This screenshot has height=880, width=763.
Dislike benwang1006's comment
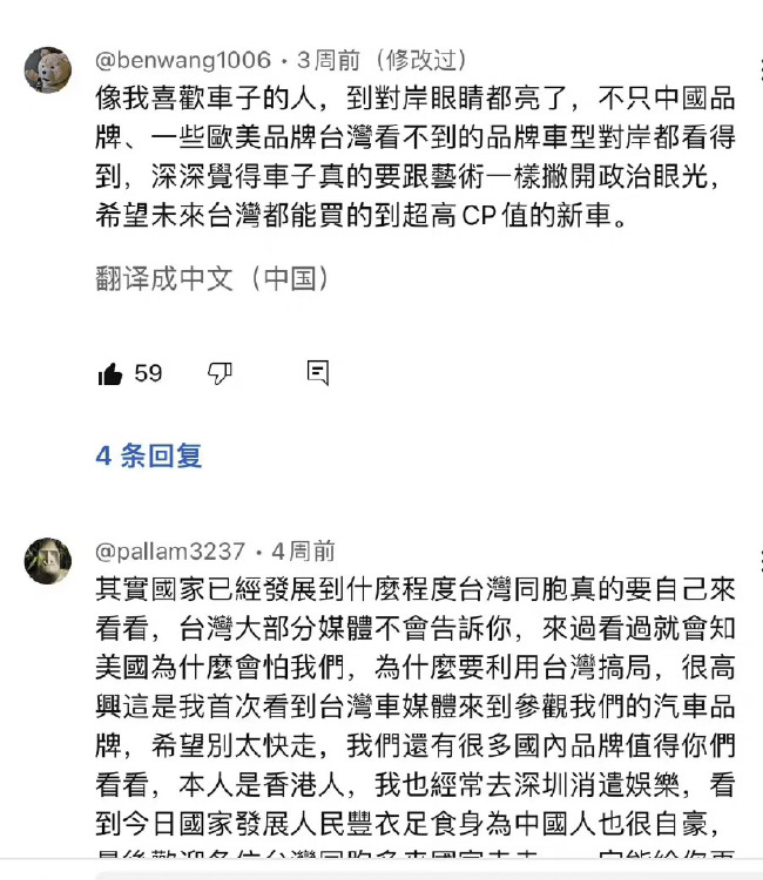point(220,374)
